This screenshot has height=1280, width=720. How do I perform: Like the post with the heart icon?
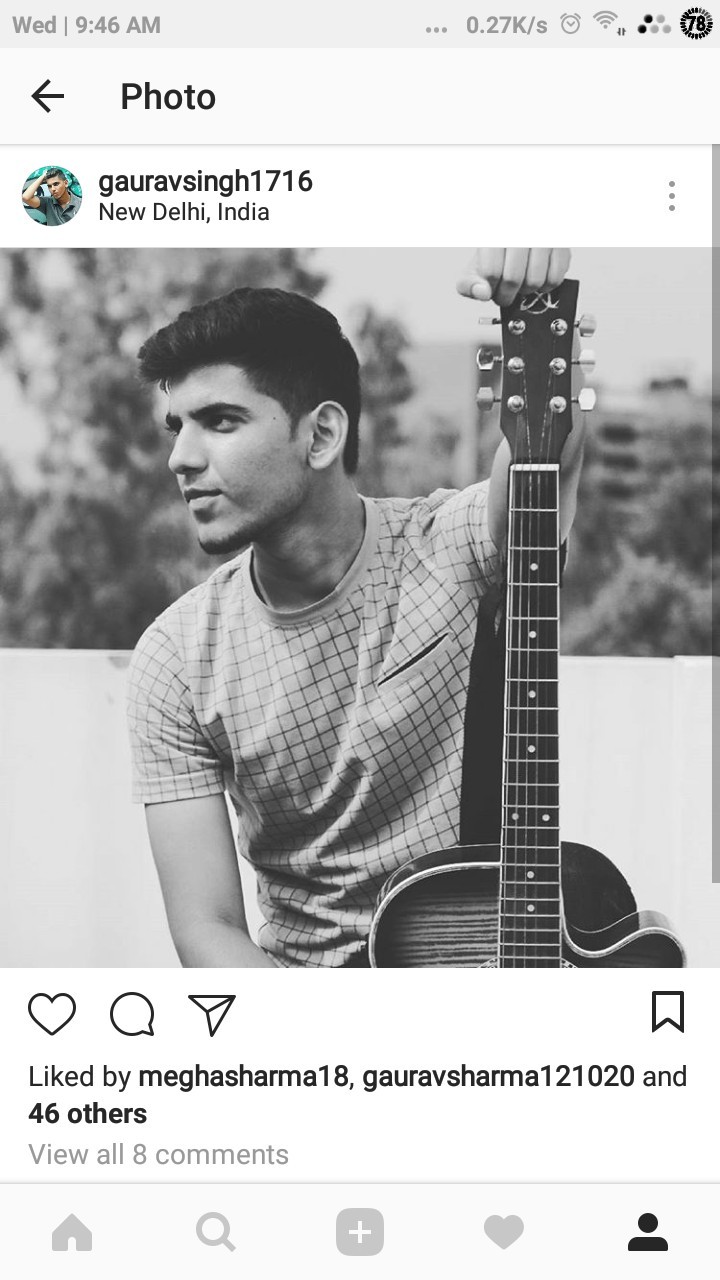pos(52,1013)
